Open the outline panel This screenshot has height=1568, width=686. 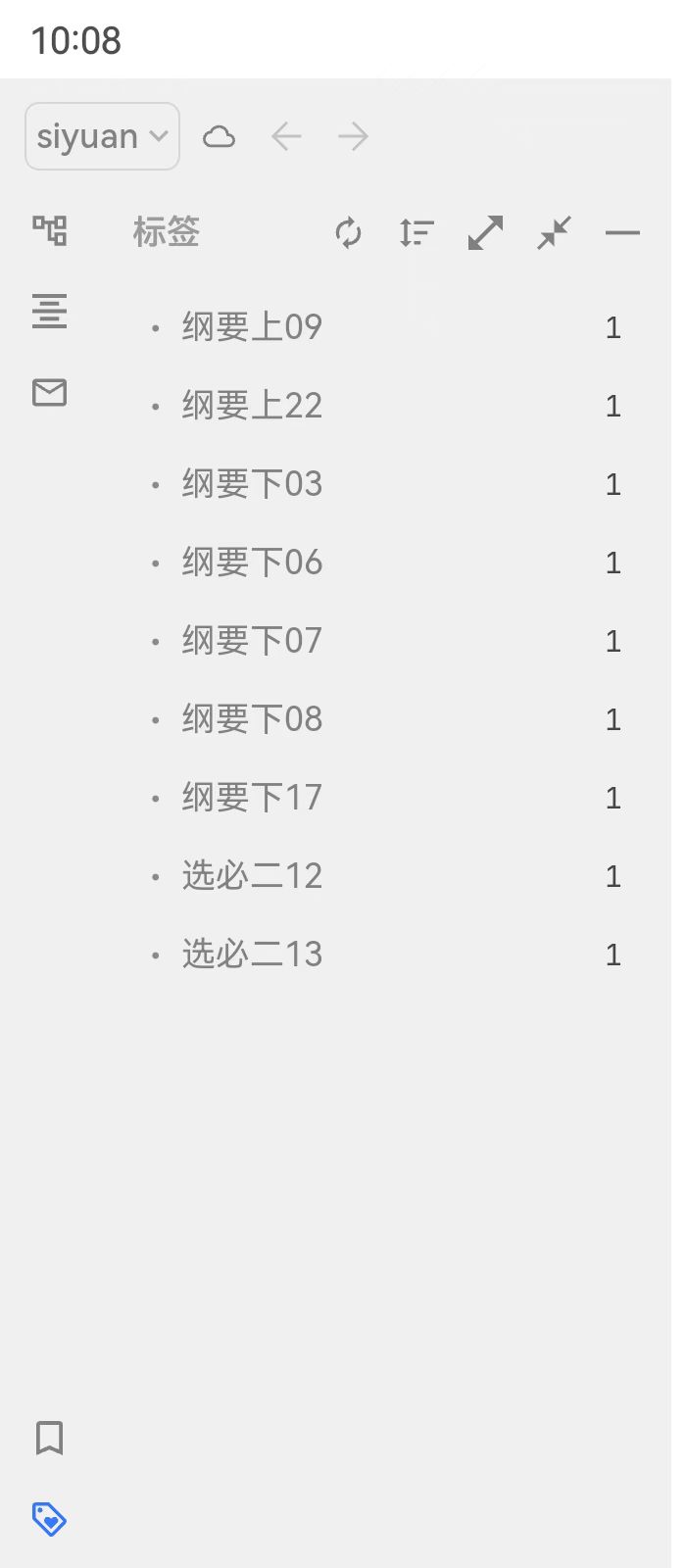coord(50,312)
